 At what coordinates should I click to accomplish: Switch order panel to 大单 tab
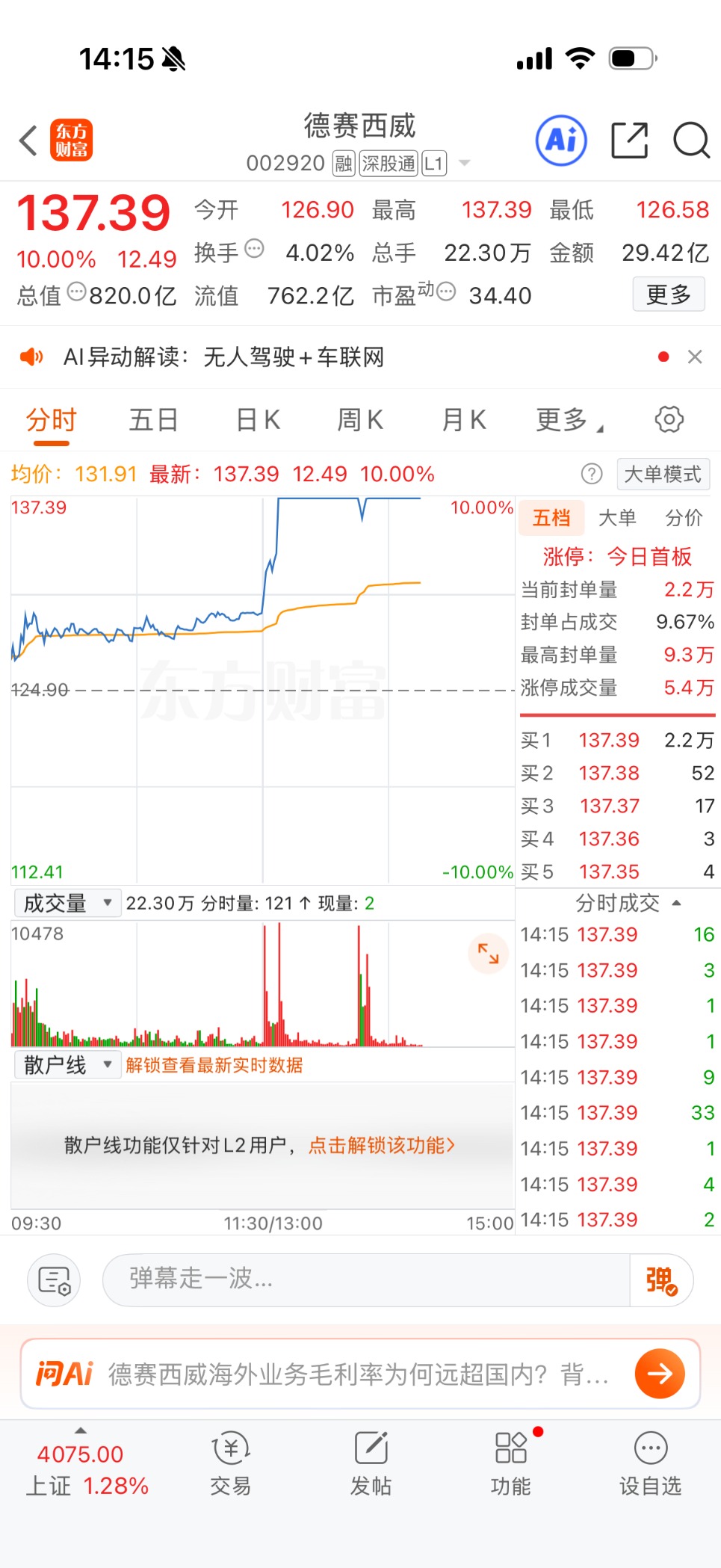[617, 518]
